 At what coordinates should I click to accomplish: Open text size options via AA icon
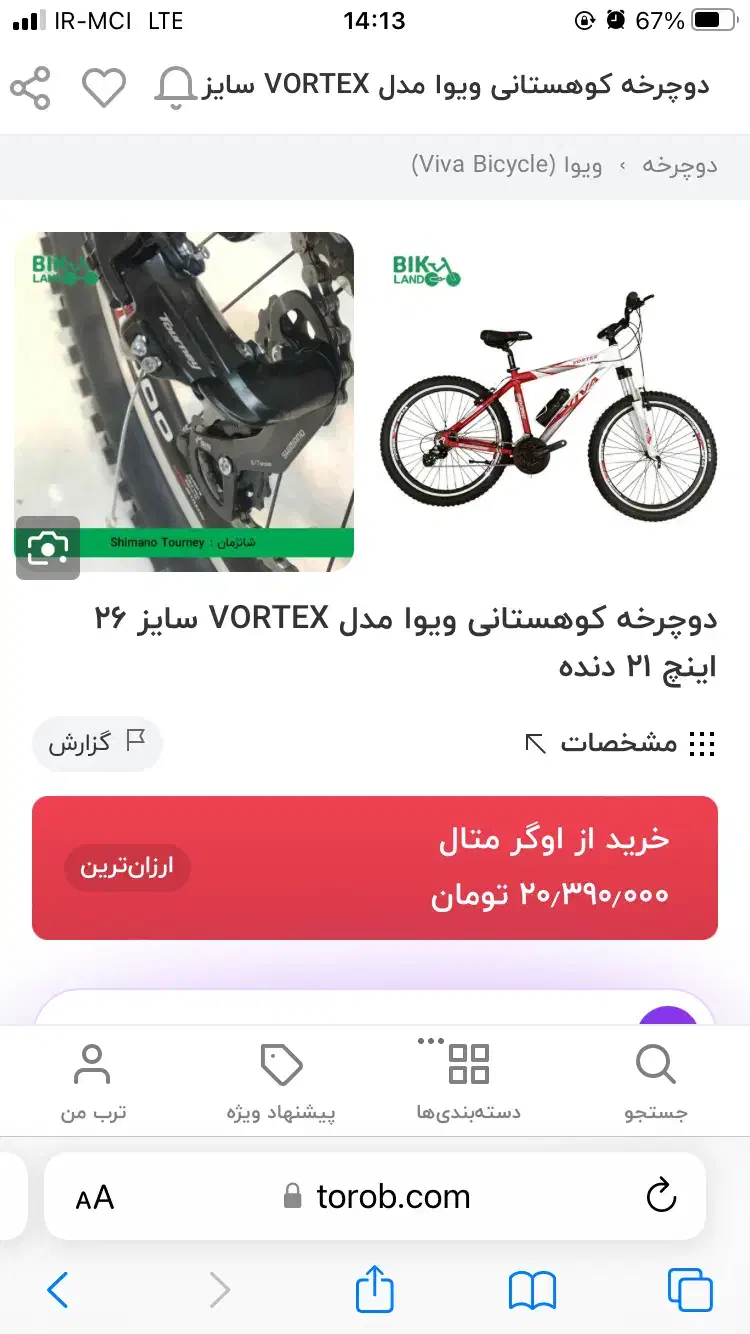94,1196
